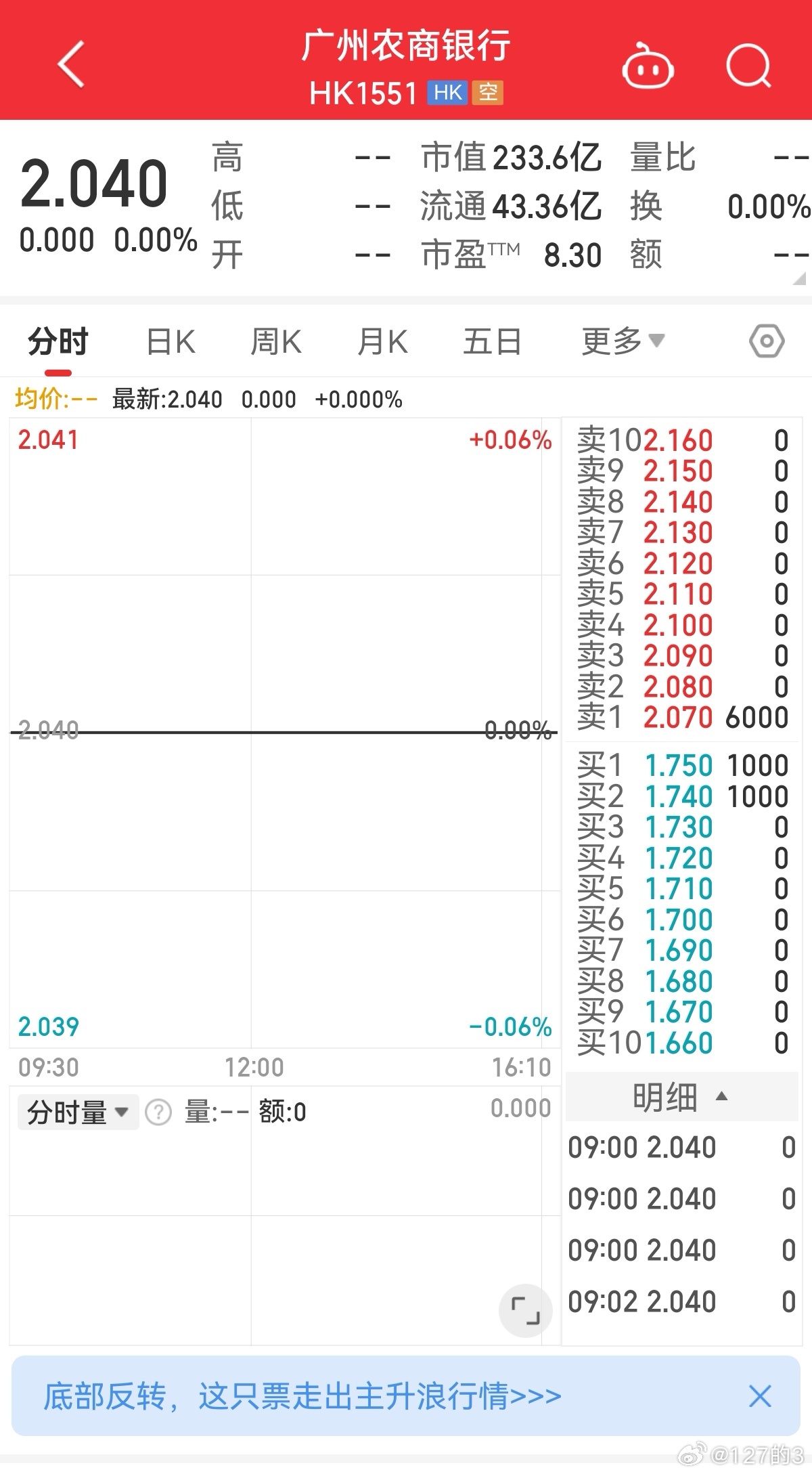Image resolution: width=812 pixels, height=1474 pixels.
Task: Switch to the 月K chart tab
Action: 382,341
